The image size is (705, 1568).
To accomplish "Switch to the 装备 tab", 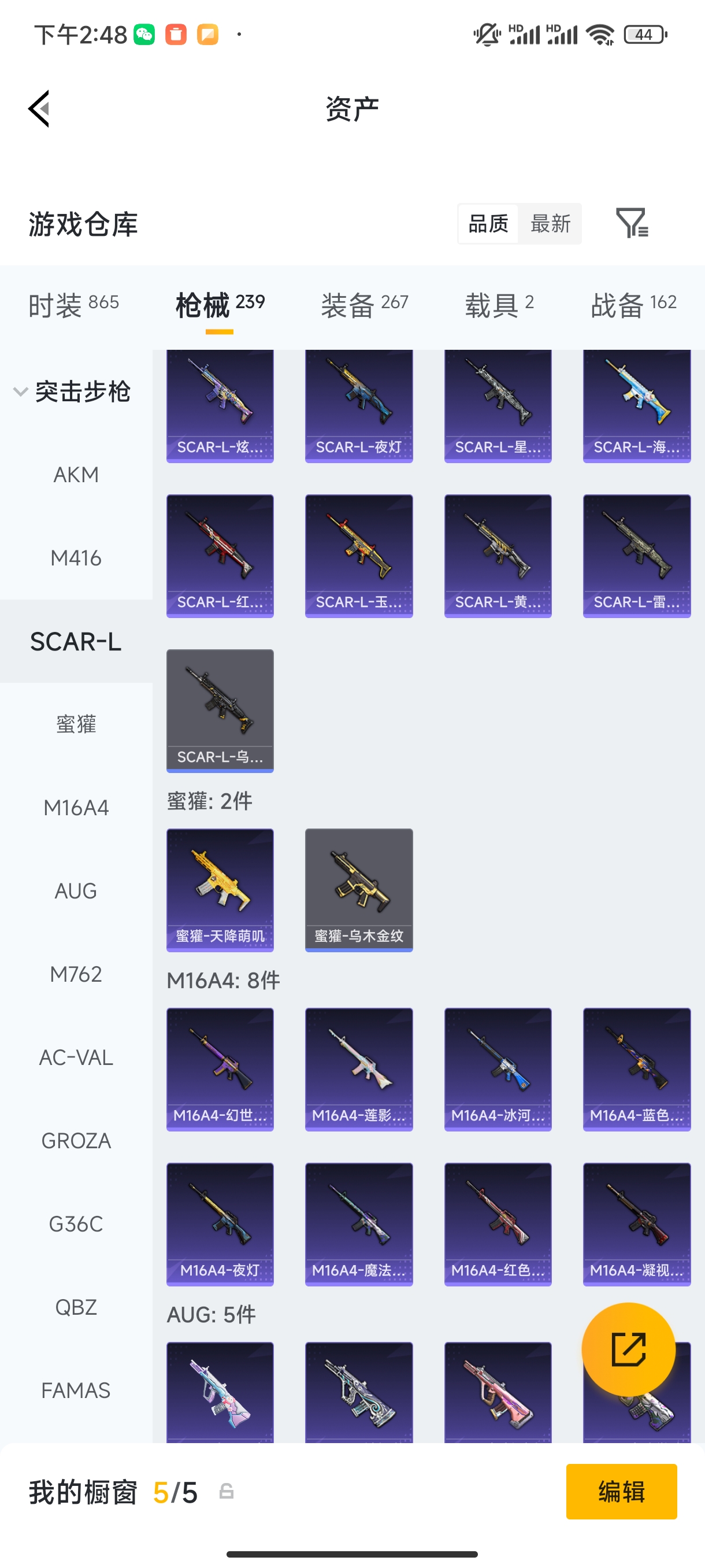I will tap(363, 304).
